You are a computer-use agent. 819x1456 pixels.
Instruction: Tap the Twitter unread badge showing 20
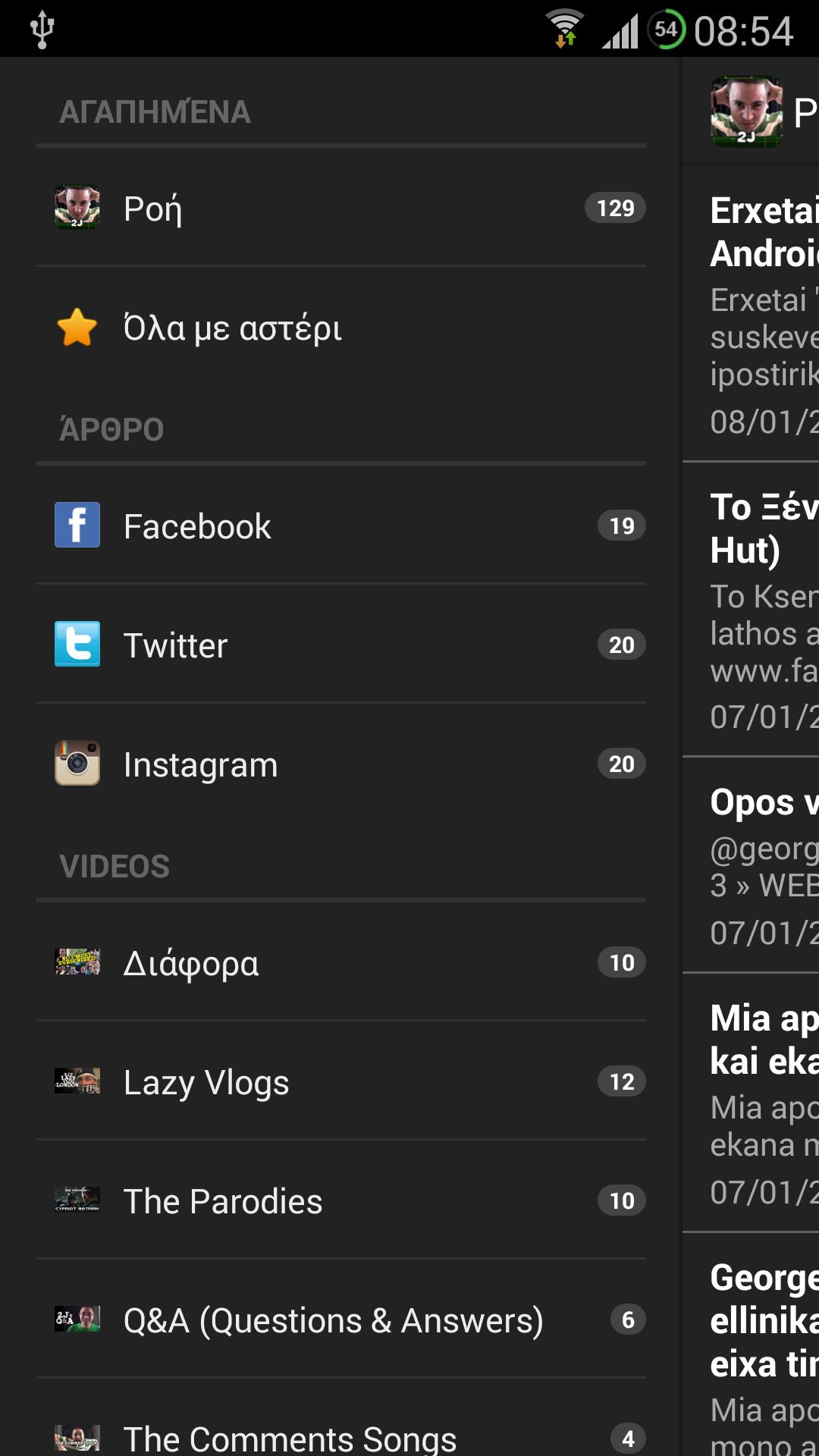[x=620, y=645]
